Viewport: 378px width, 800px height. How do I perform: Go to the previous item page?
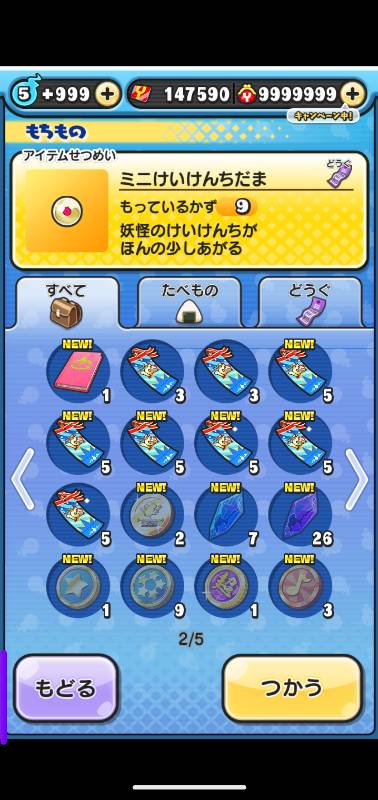(x=22, y=479)
